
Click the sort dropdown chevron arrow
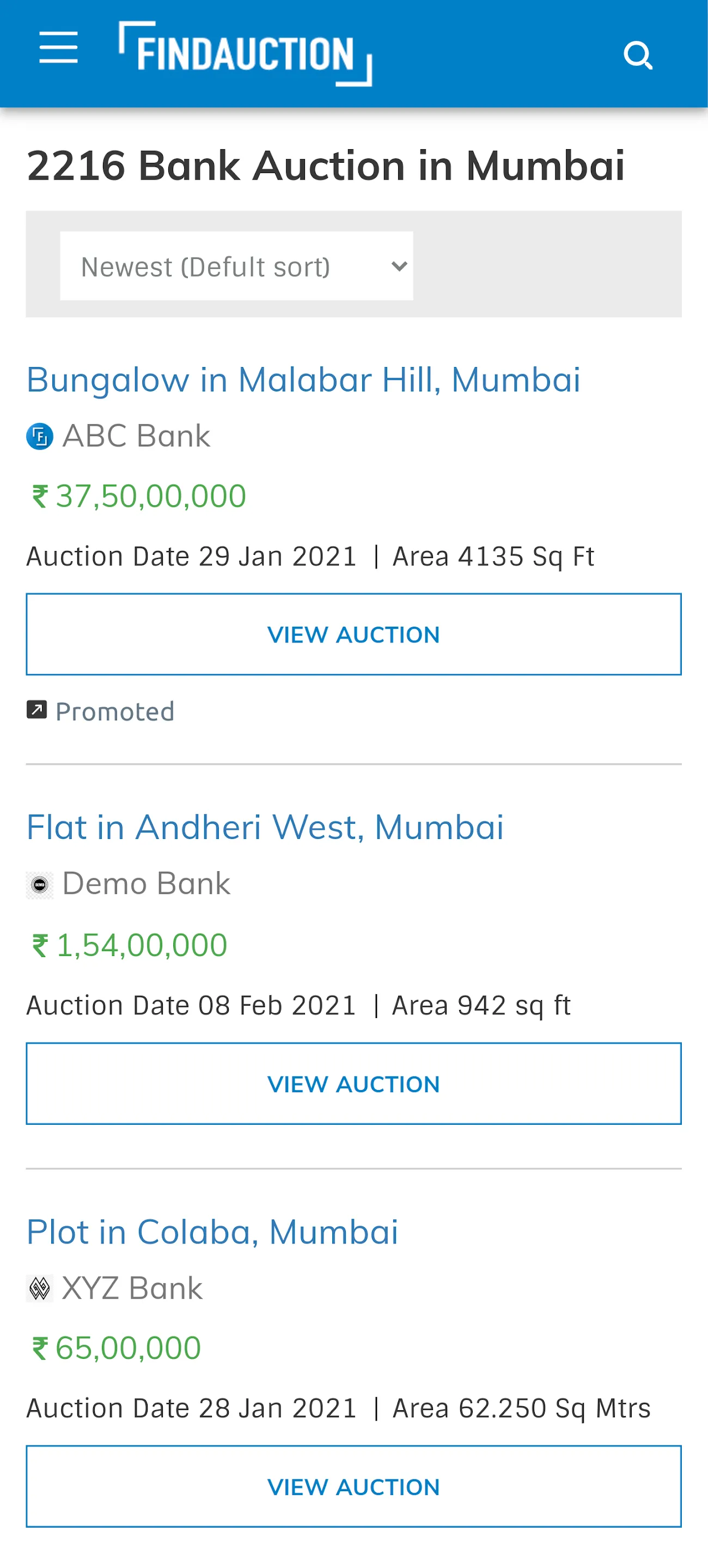tap(399, 266)
